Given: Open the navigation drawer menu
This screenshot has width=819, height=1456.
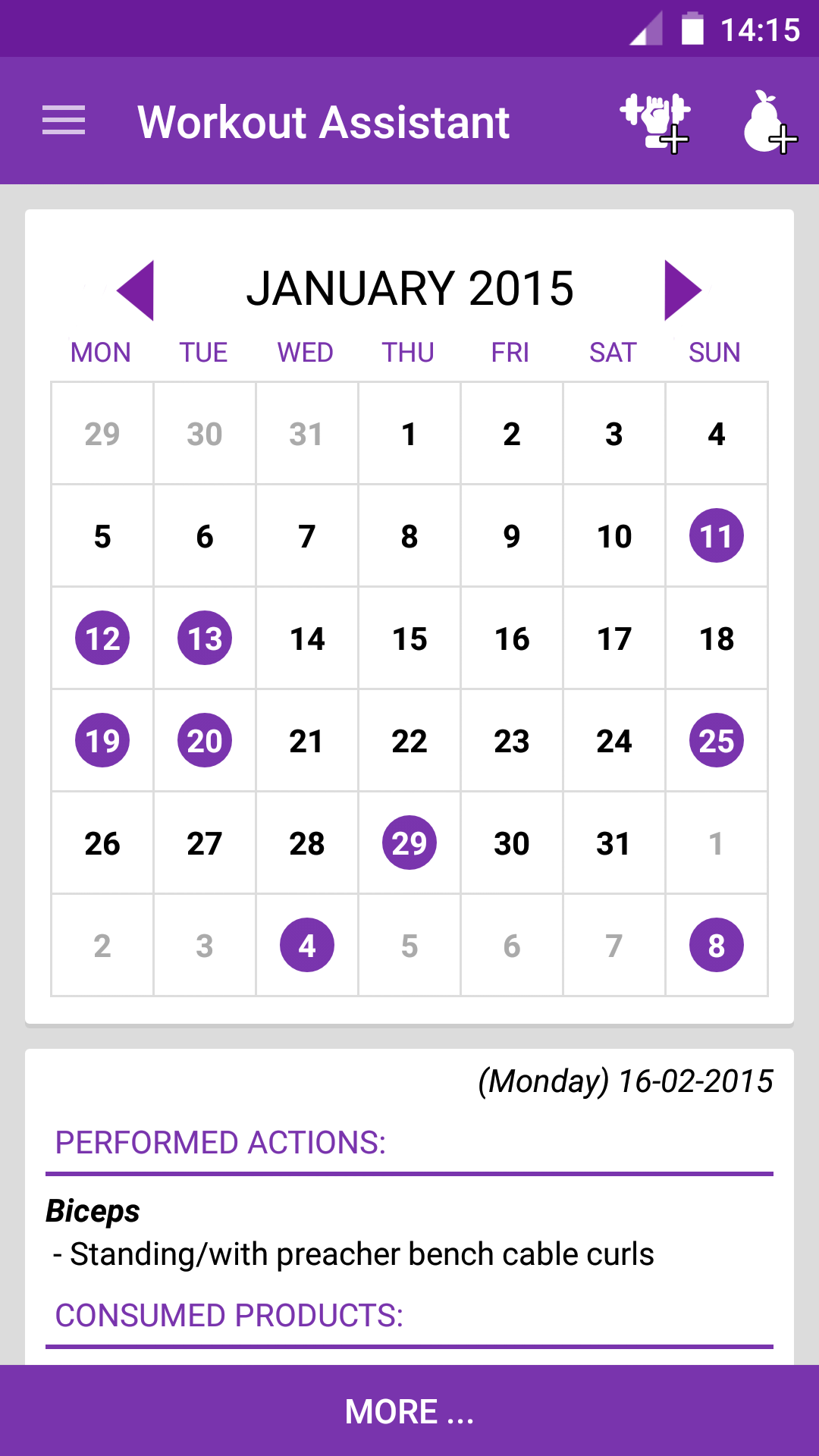Looking at the screenshot, I should tap(64, 121).
